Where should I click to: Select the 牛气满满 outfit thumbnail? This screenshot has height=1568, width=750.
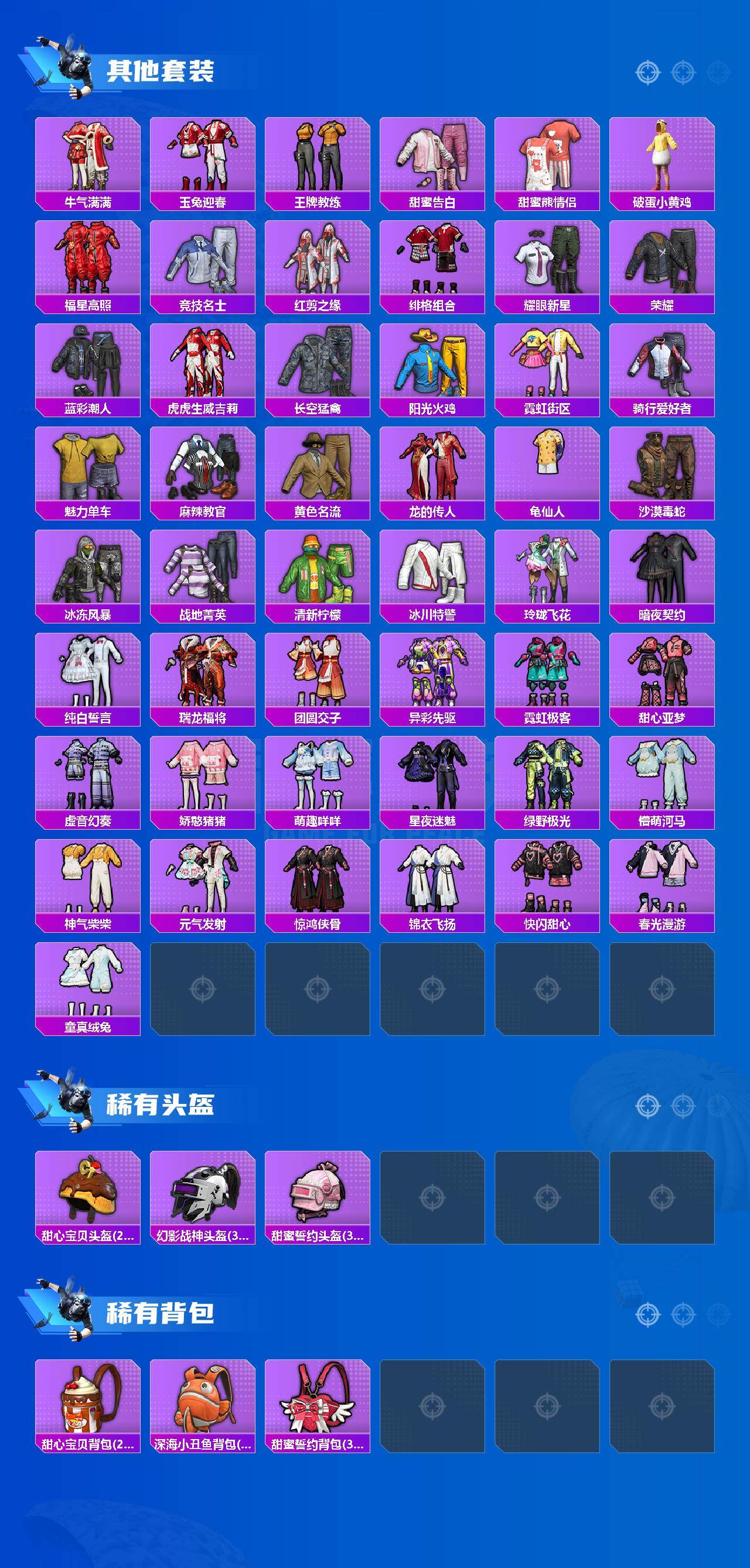point(88,158)
